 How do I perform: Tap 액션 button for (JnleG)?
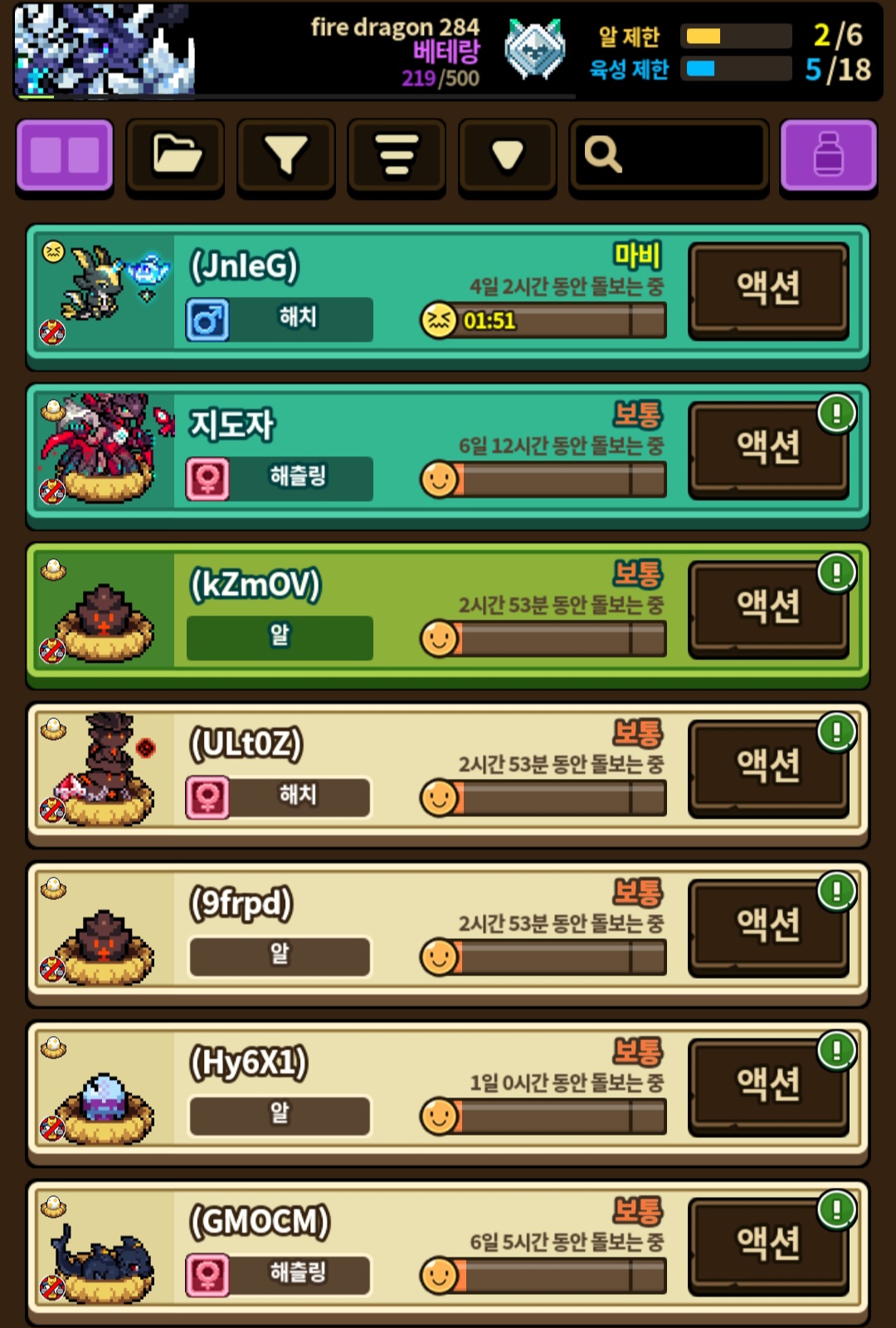pyautogui.click(x=768, y=289)
